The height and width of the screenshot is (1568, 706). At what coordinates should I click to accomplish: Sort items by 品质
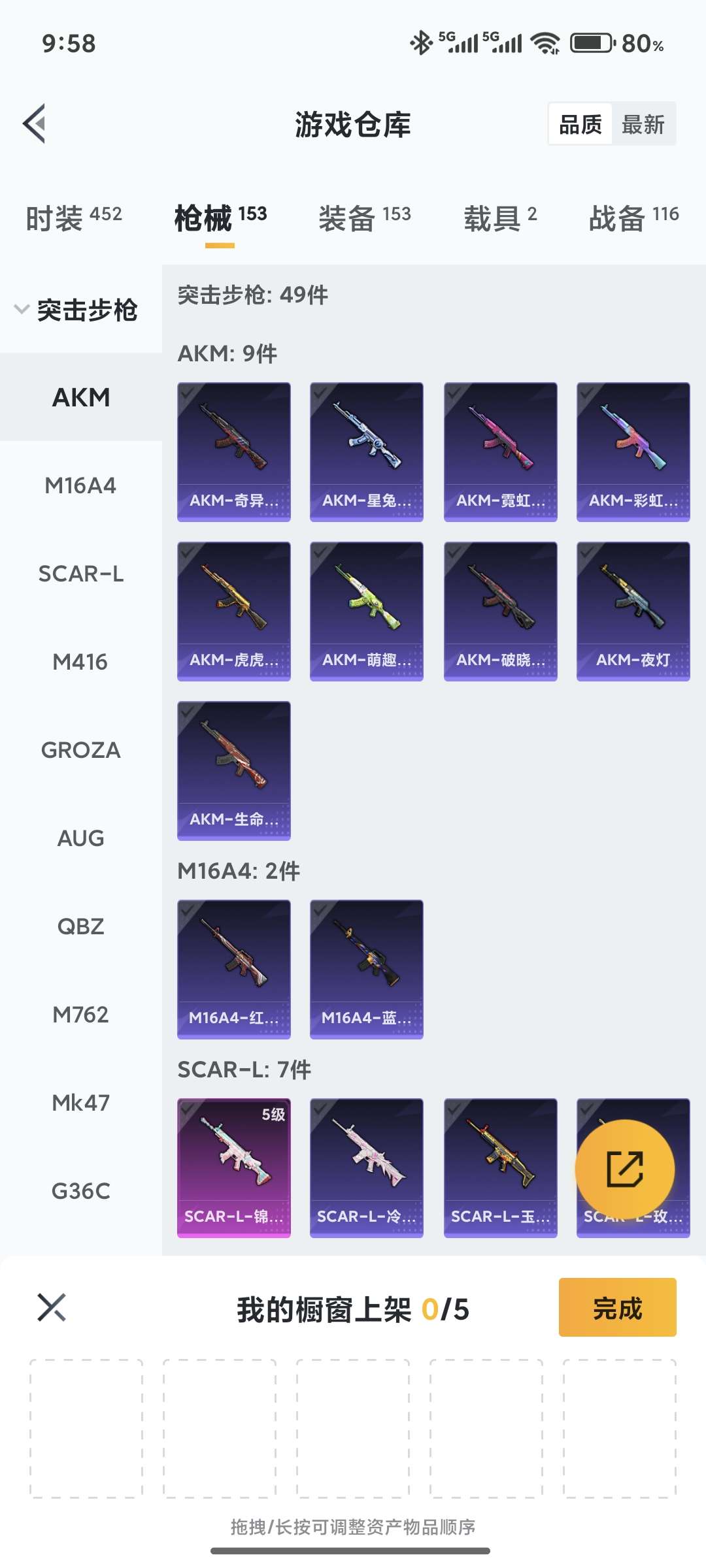tap(580, 124)
